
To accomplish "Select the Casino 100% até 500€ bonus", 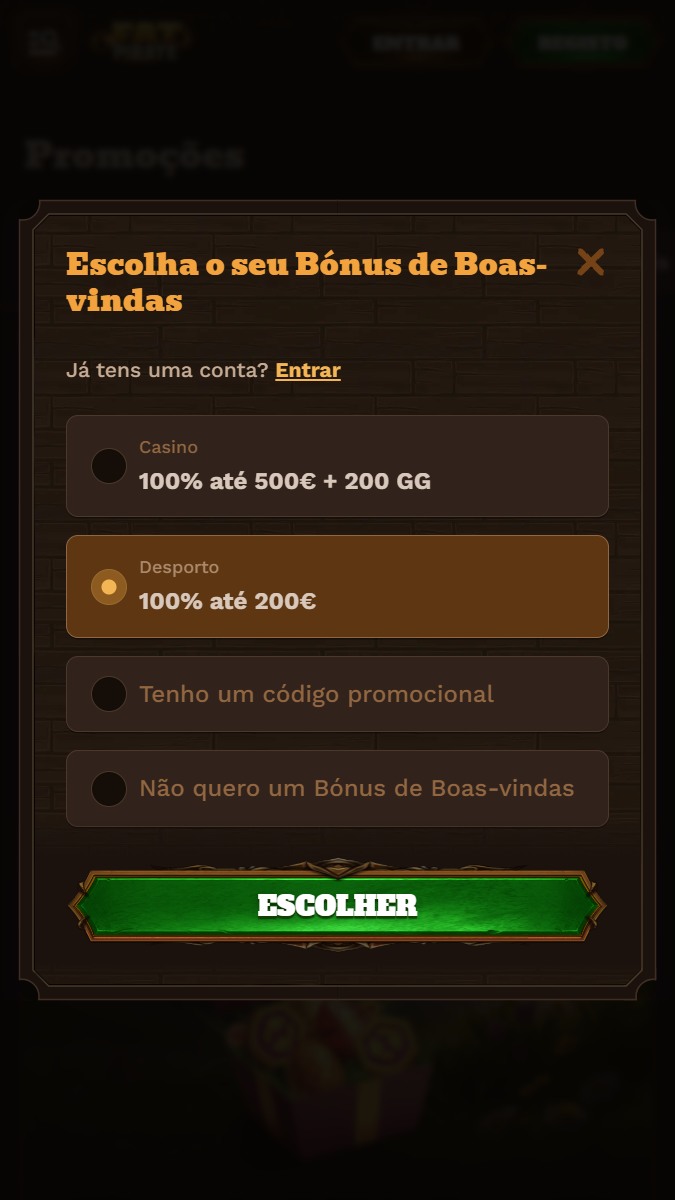I will click(x=337, y=466).
